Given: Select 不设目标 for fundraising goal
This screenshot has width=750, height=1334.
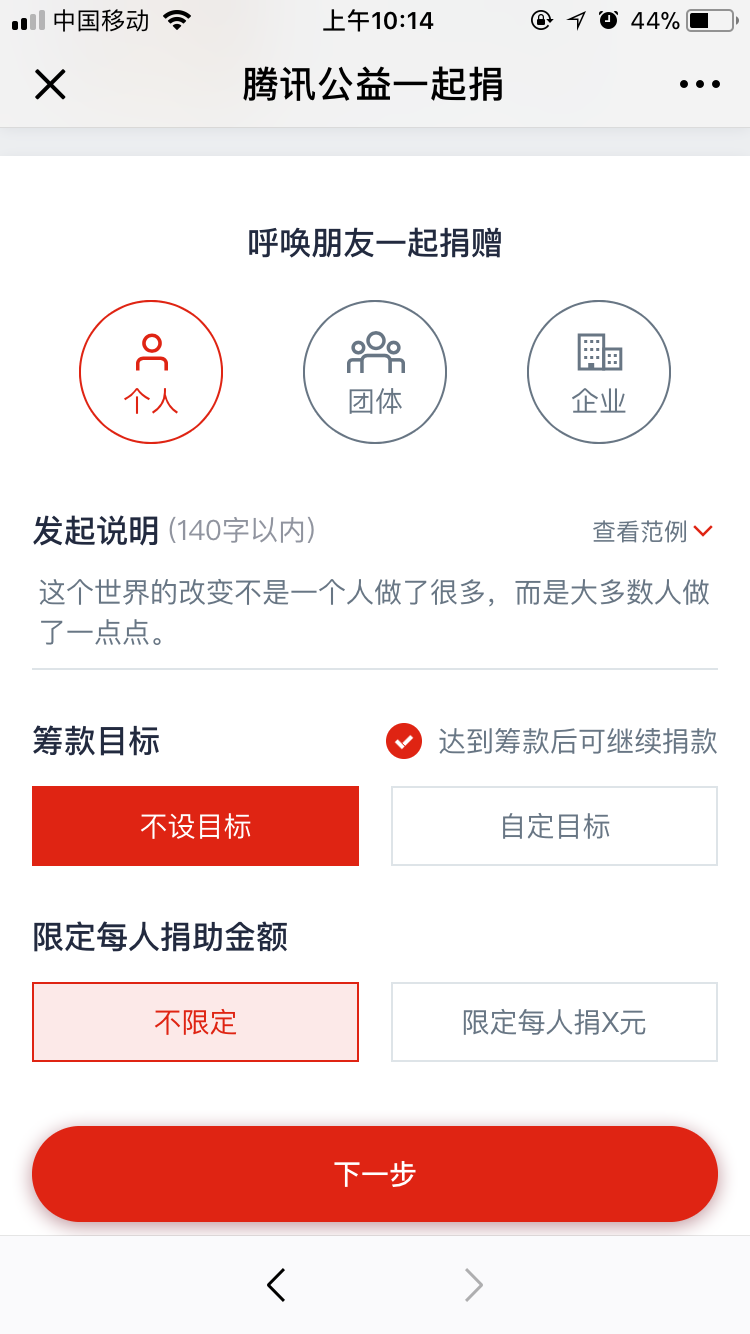Looking at the screenshot, I should [x=196, y=826].
